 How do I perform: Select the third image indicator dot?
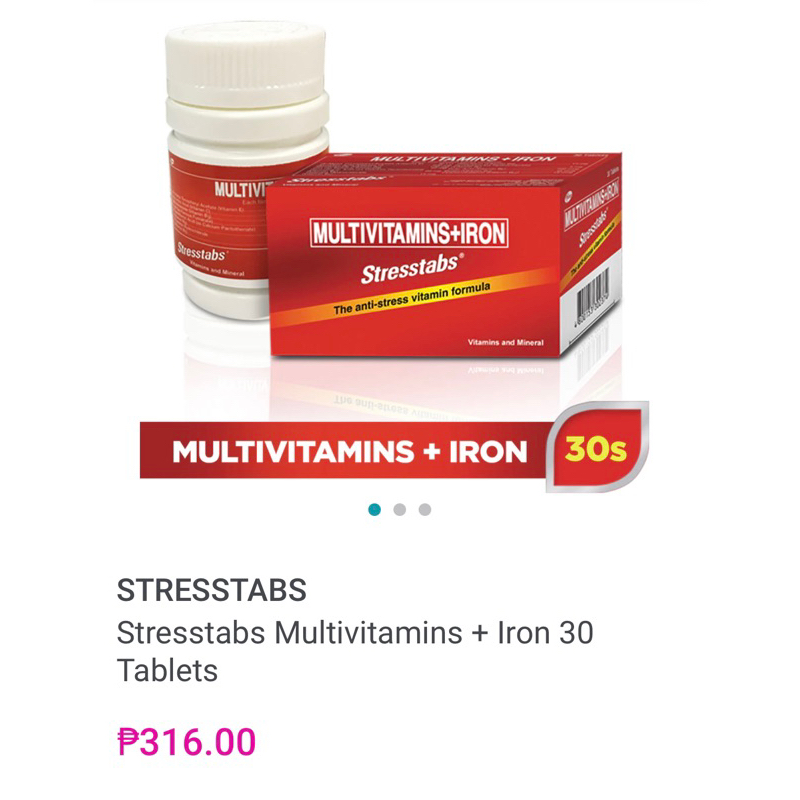425,510
